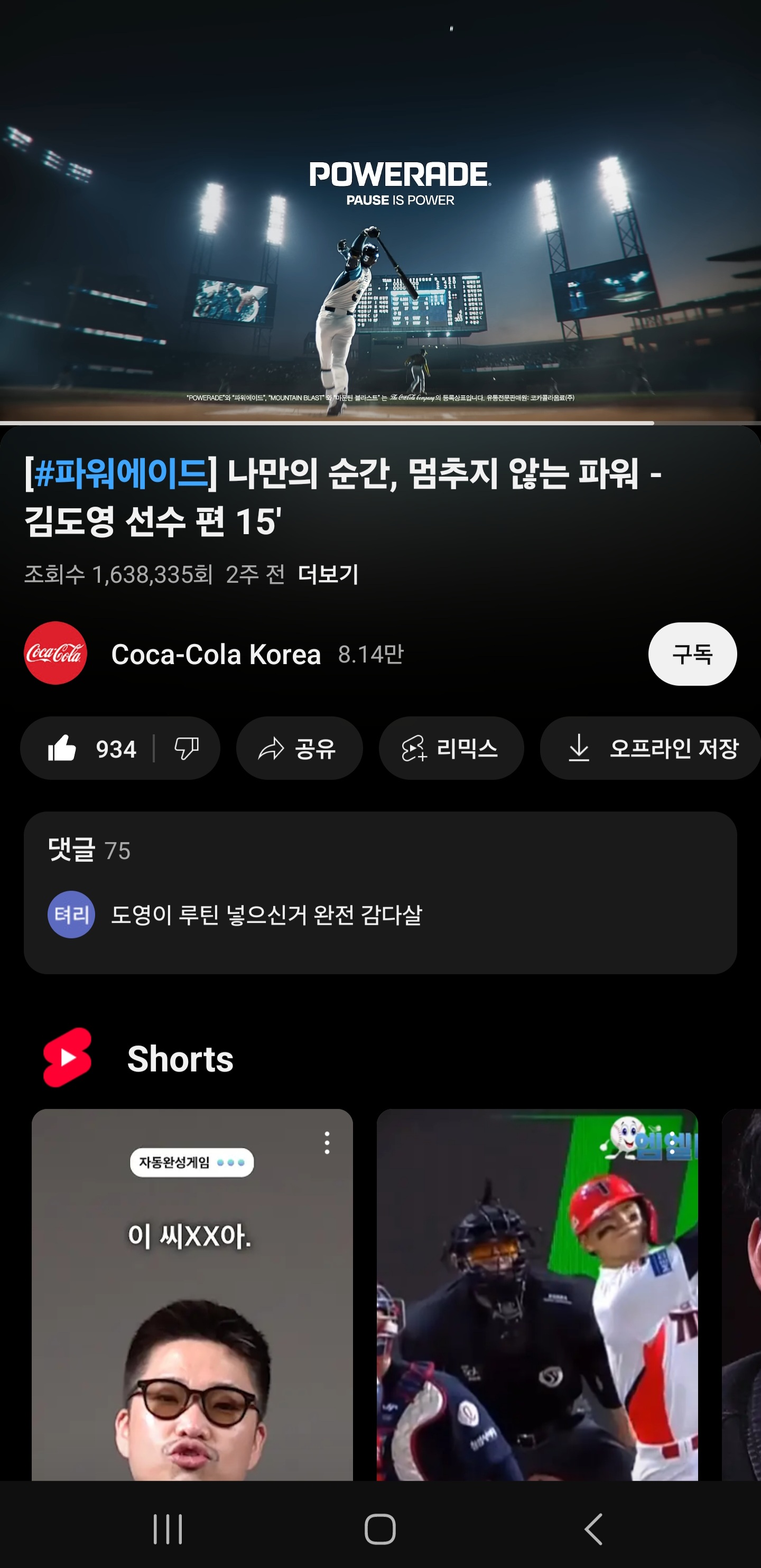Open the 댓글 comments section
Image resolution: width=761 pixels, height=1568 pixels.
point(380,892)
